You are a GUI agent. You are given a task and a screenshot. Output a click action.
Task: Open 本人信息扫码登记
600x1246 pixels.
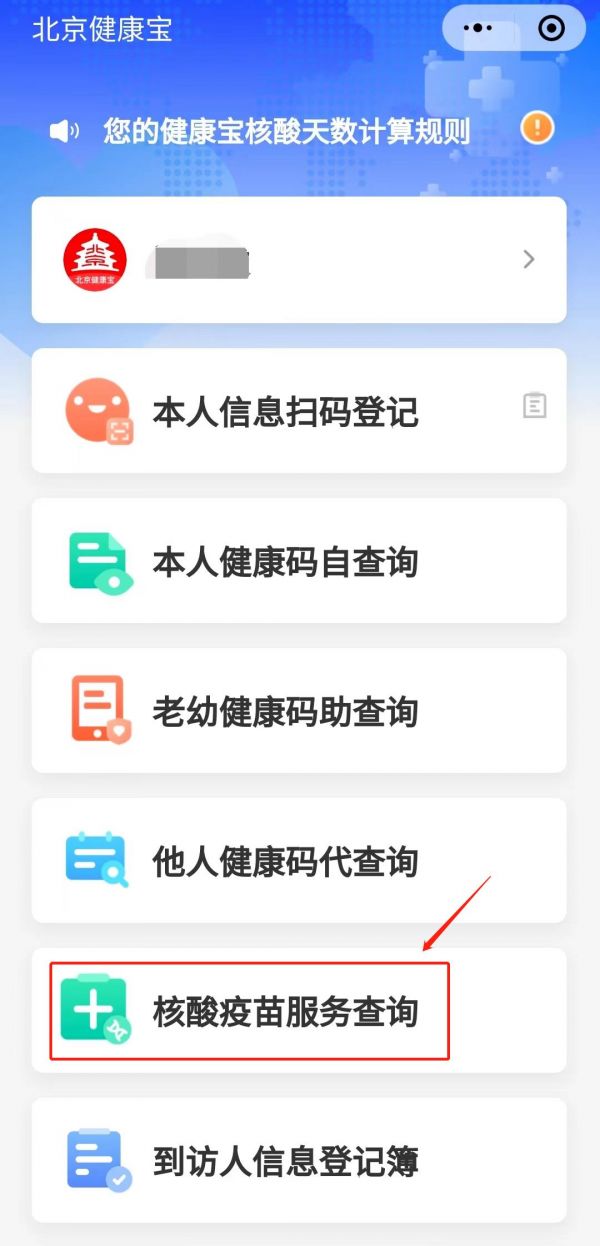tap(285, 411)
